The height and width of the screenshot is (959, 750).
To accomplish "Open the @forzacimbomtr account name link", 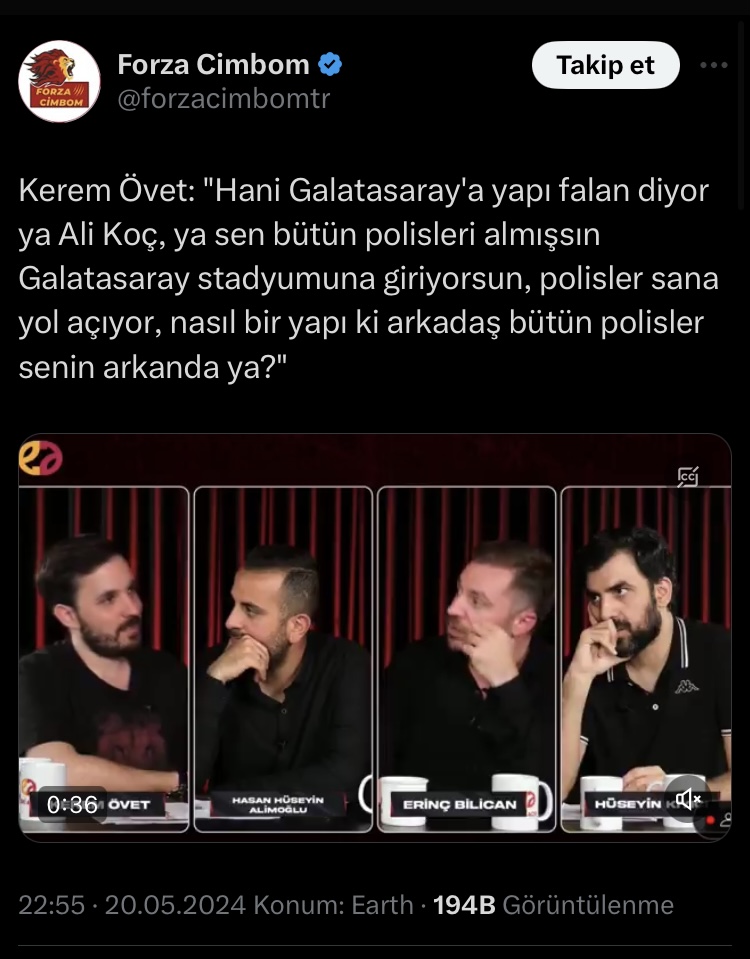I will 223,99.
